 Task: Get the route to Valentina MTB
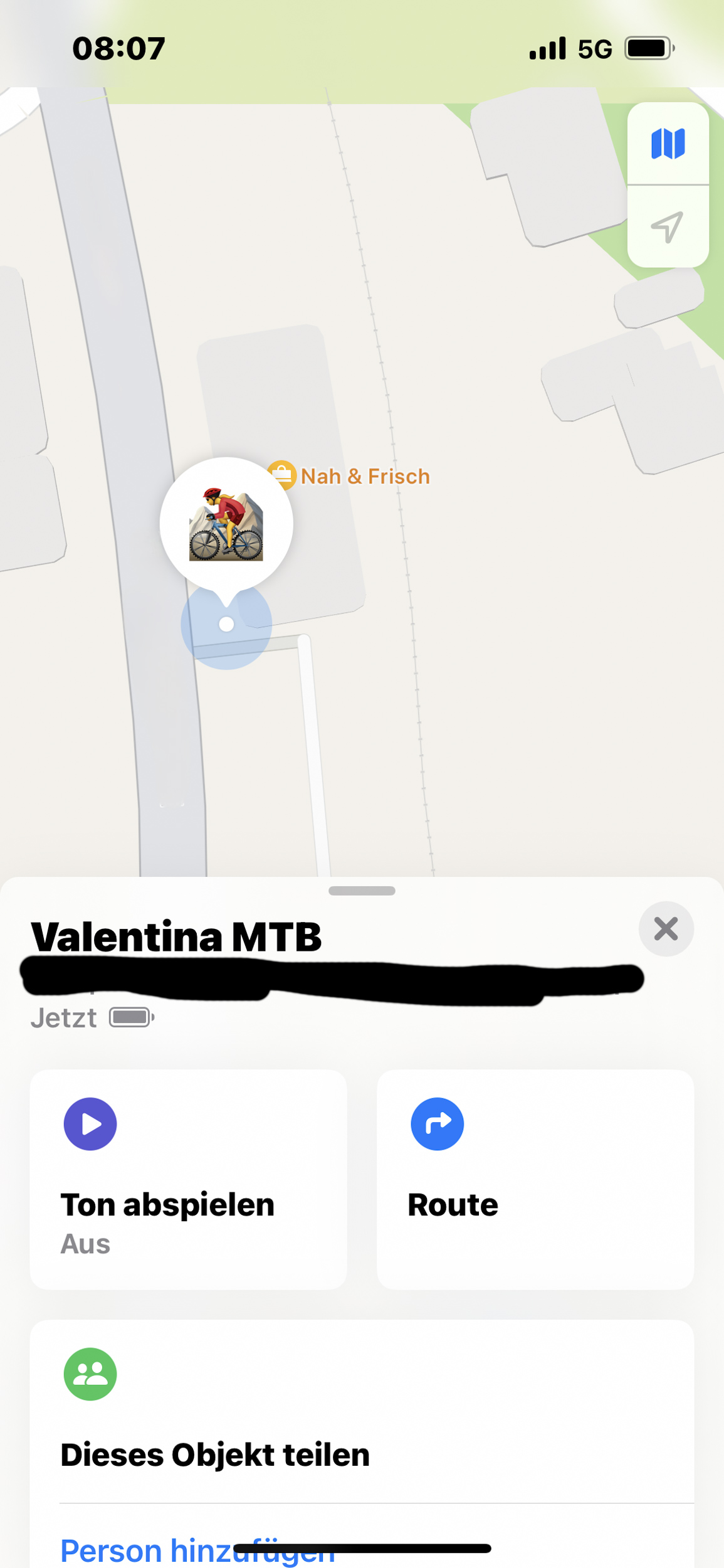[535, 1179]
